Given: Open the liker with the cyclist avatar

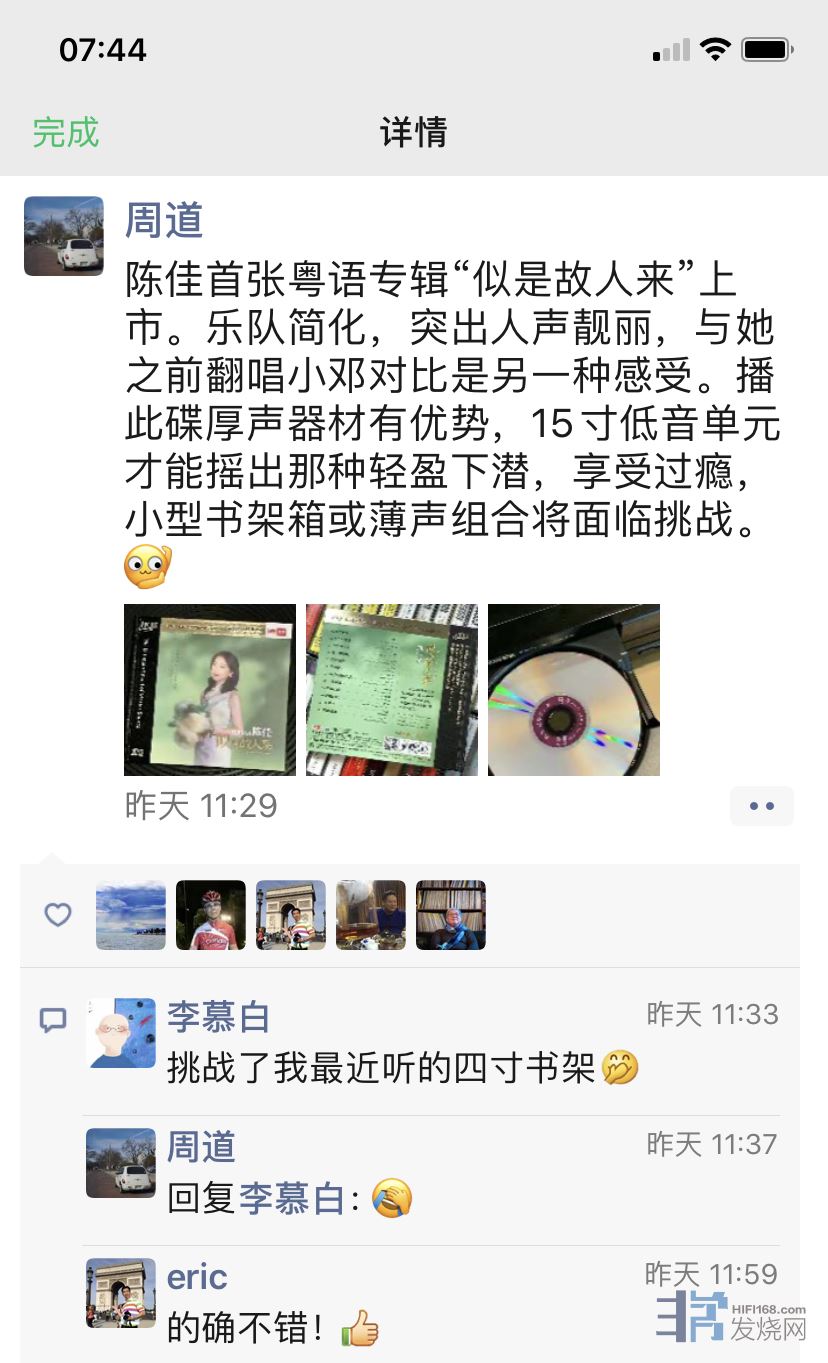Looking at the screenshot, I should pos(211,915).
